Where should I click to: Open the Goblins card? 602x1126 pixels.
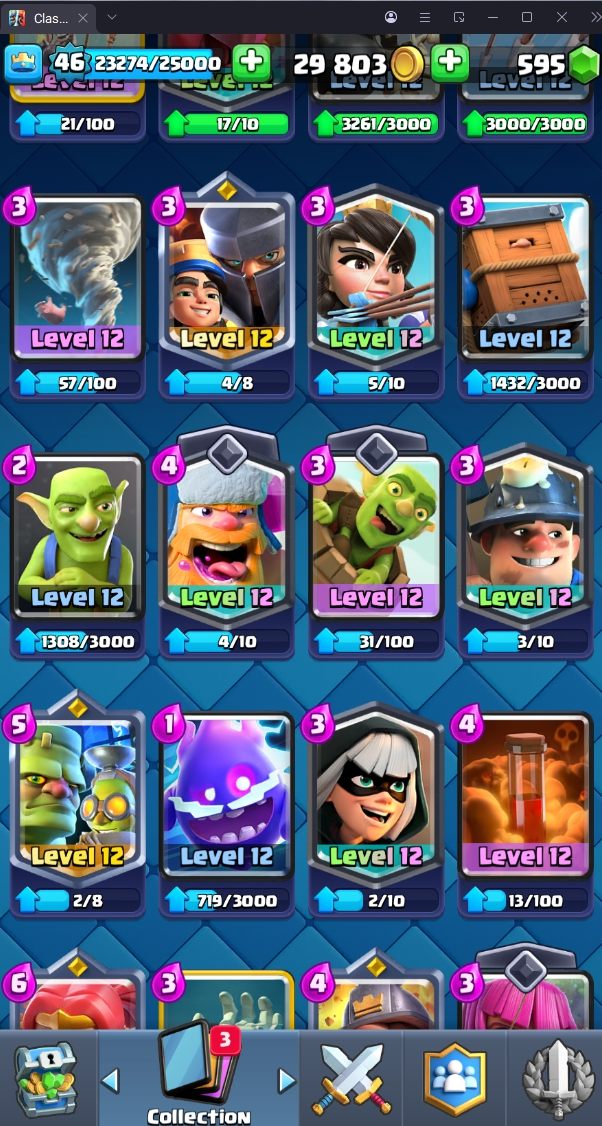tap(77, 540)
